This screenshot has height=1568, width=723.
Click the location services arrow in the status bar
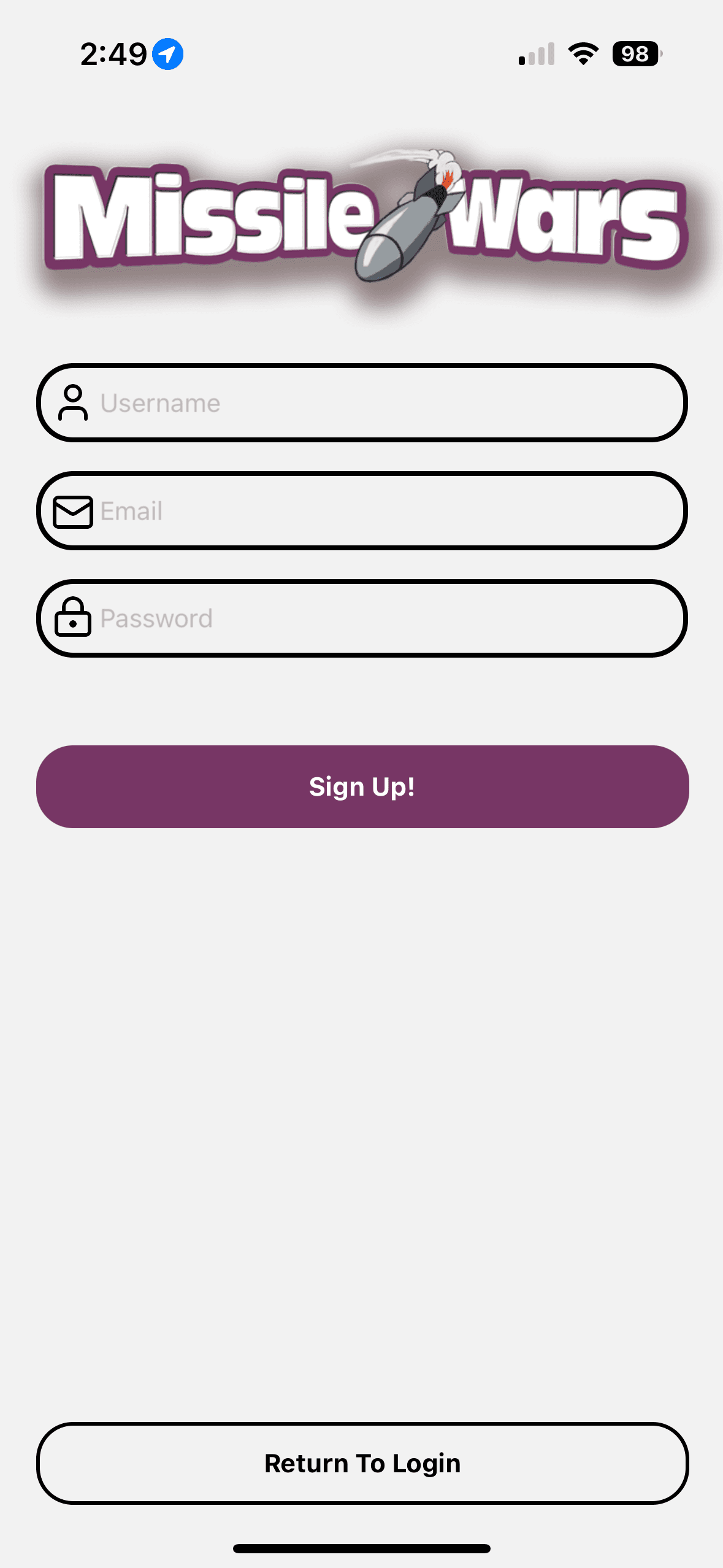167,54
